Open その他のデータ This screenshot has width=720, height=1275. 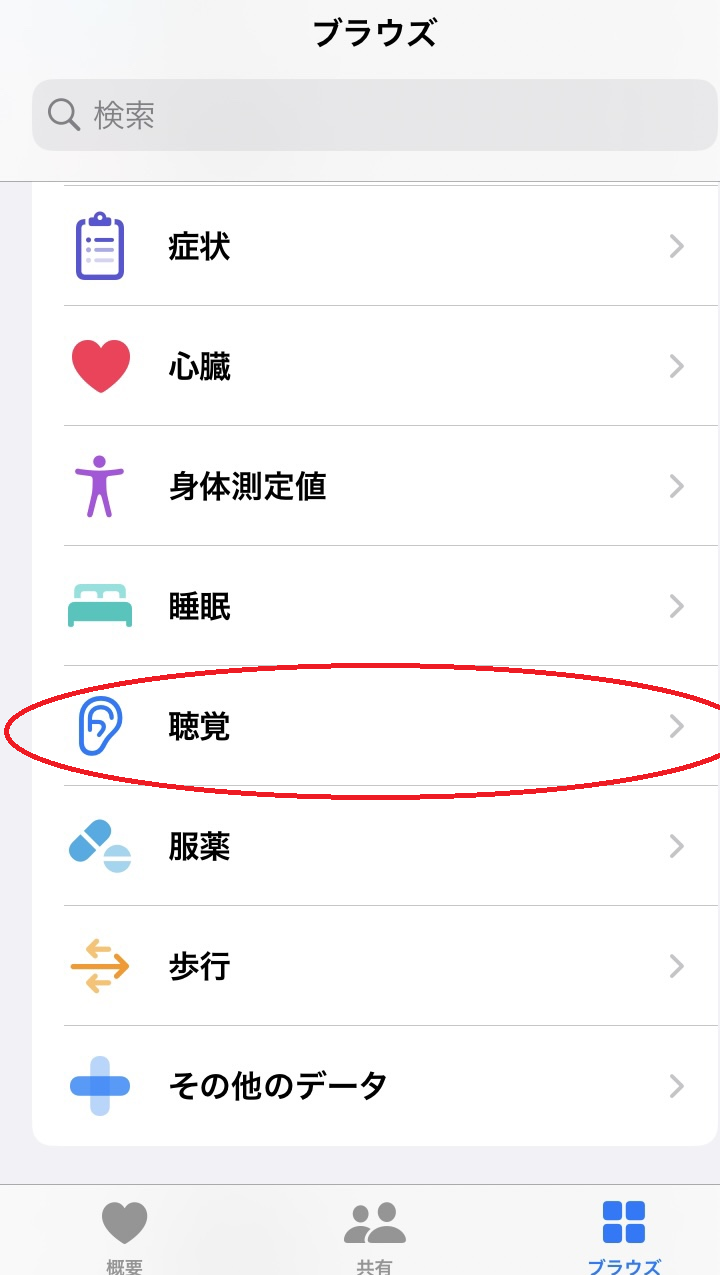click(375, 1086)
